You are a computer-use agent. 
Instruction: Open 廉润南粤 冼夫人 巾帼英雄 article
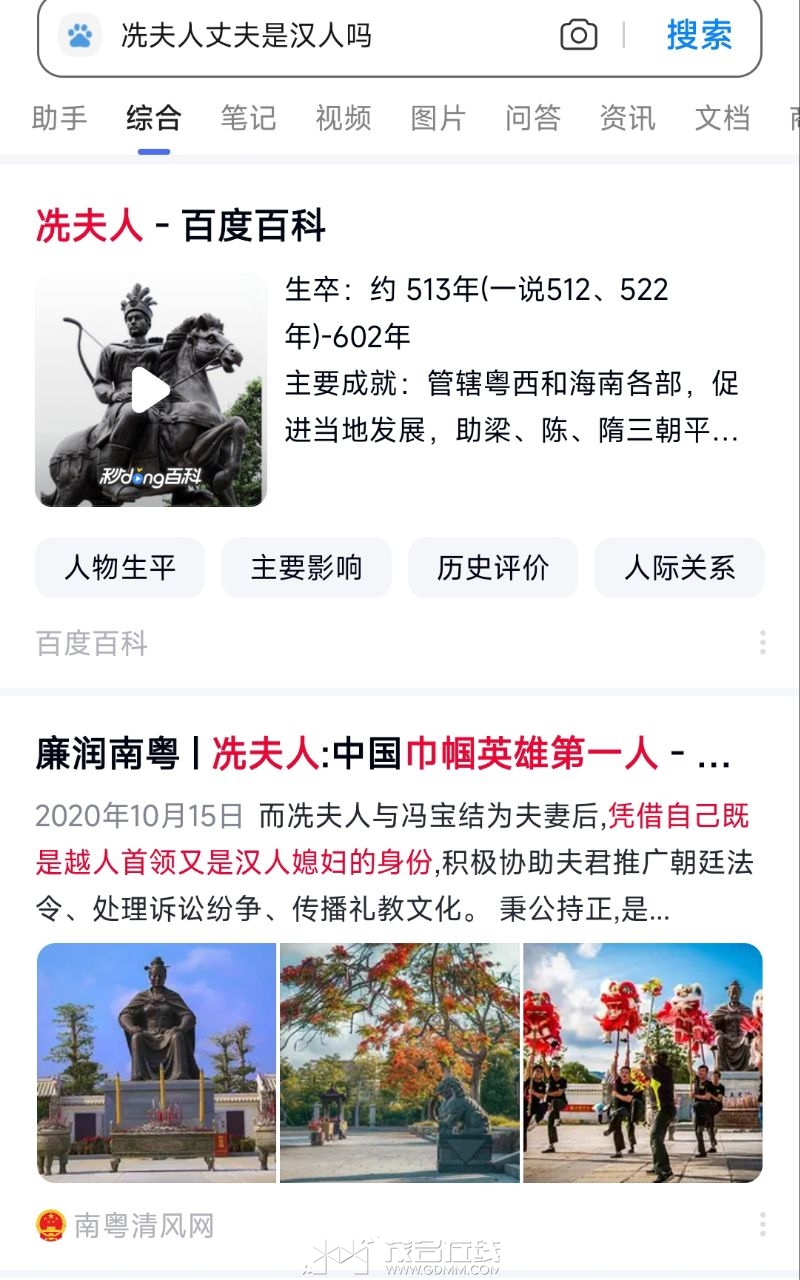tap(380, 754)
